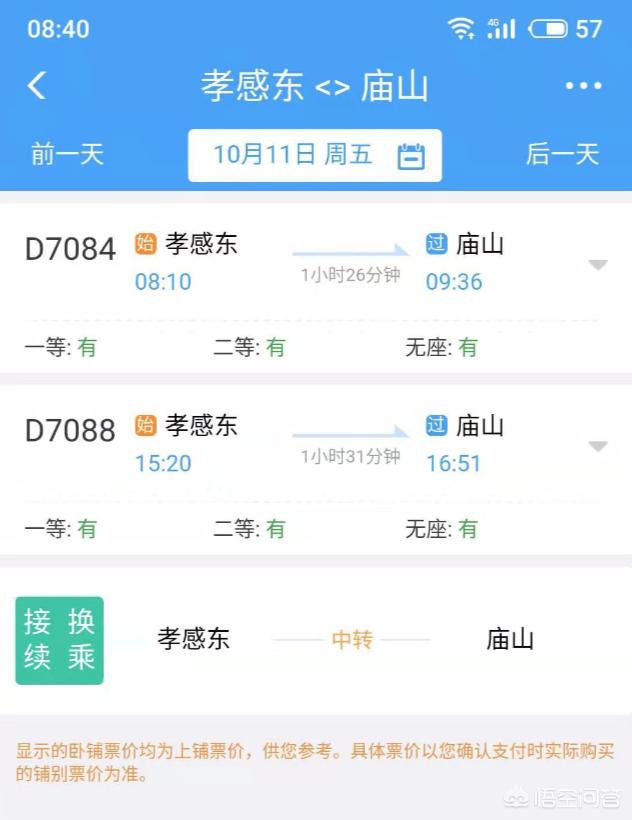Open the three-dot overflow menu

click(583, 86)
